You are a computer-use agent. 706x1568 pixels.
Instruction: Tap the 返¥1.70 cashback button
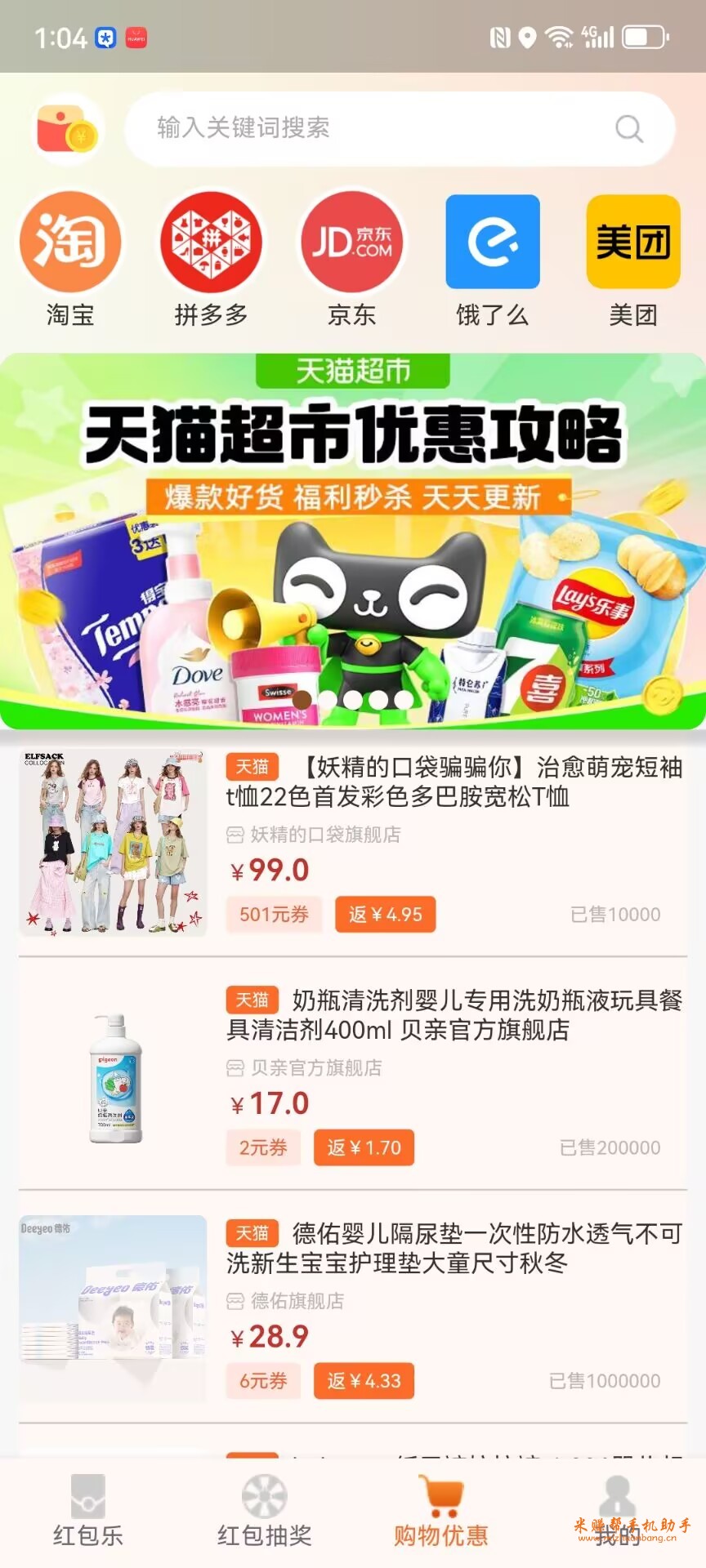[x=364, y=1147]
